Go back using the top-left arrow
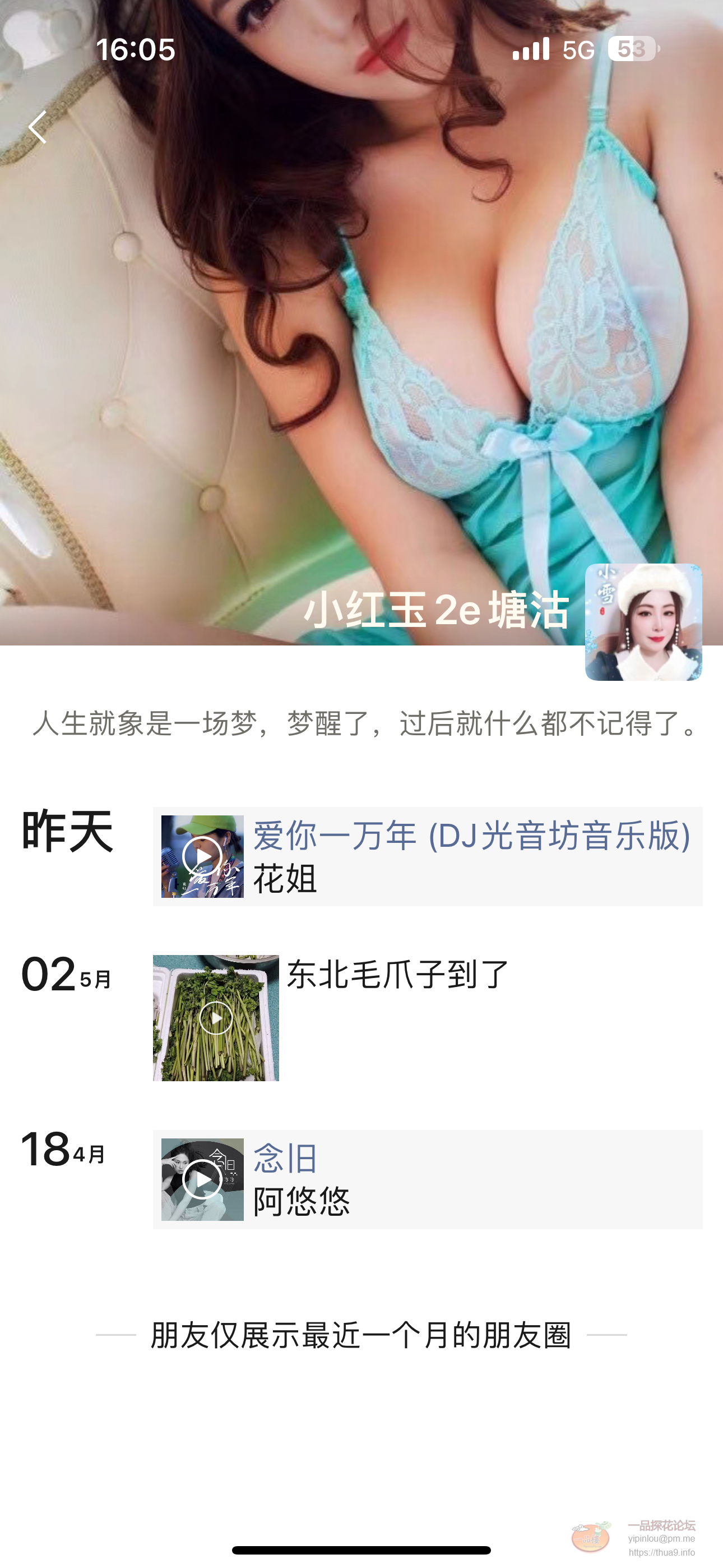 click(x=38, y=127)
